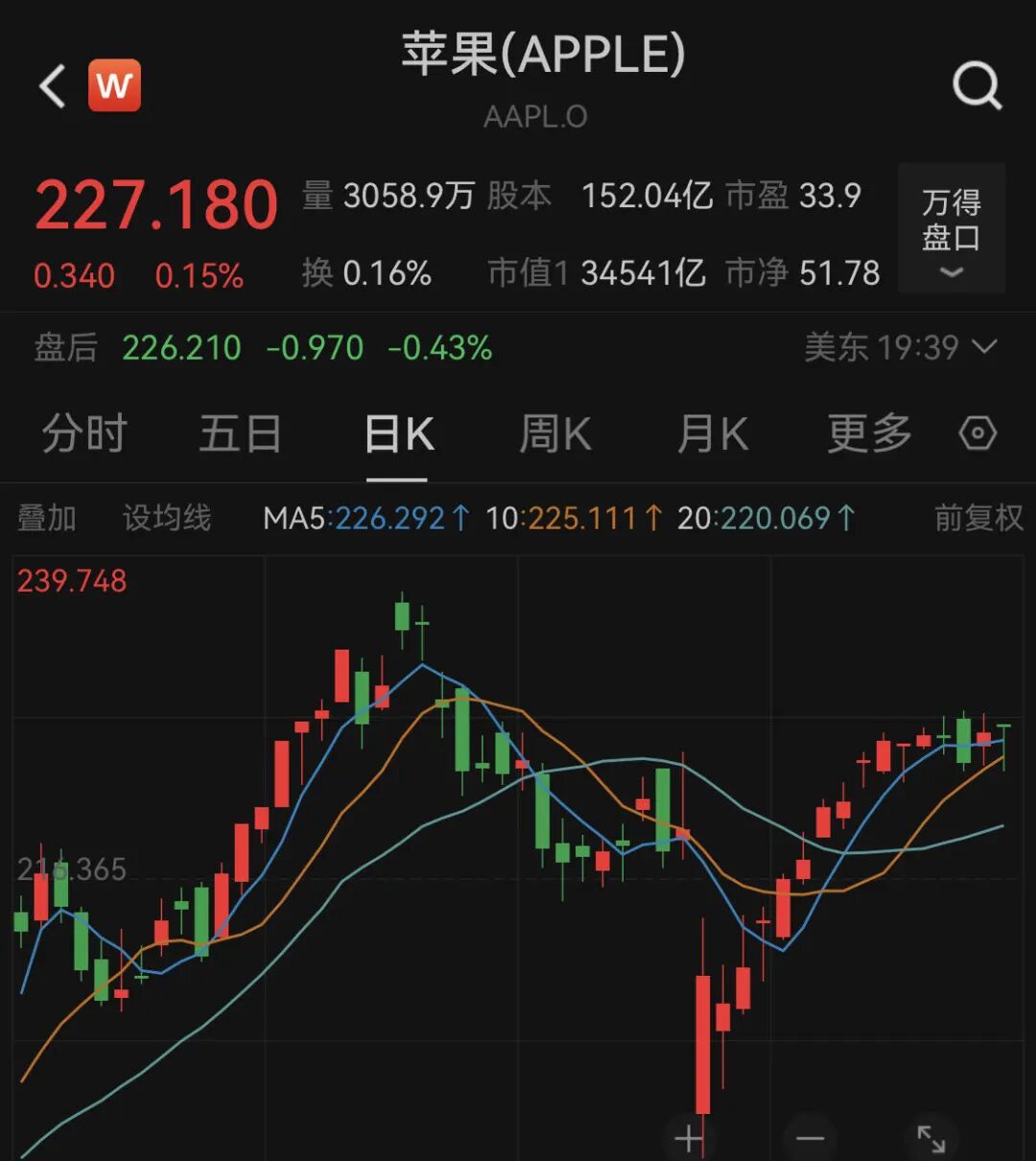Screen dimensions: 1036x1161
Task: Tap 叠加 to overlay another stock
Action: tap(47, 518)
